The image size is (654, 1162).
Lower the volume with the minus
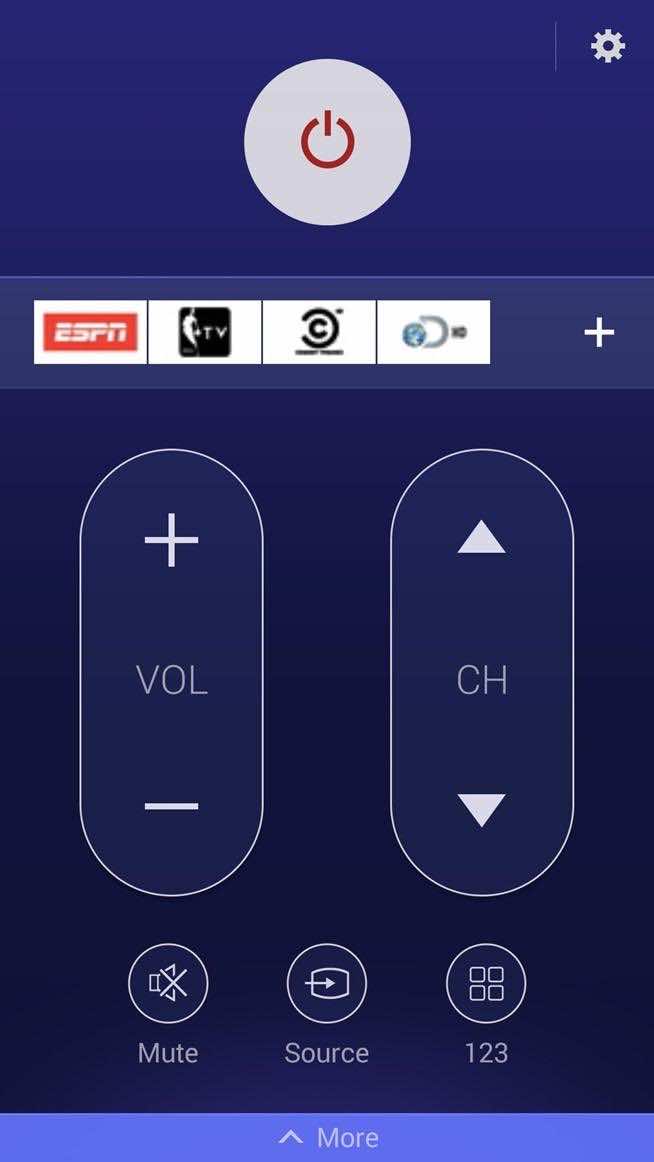pyautogui.click(x=171, y=806)
